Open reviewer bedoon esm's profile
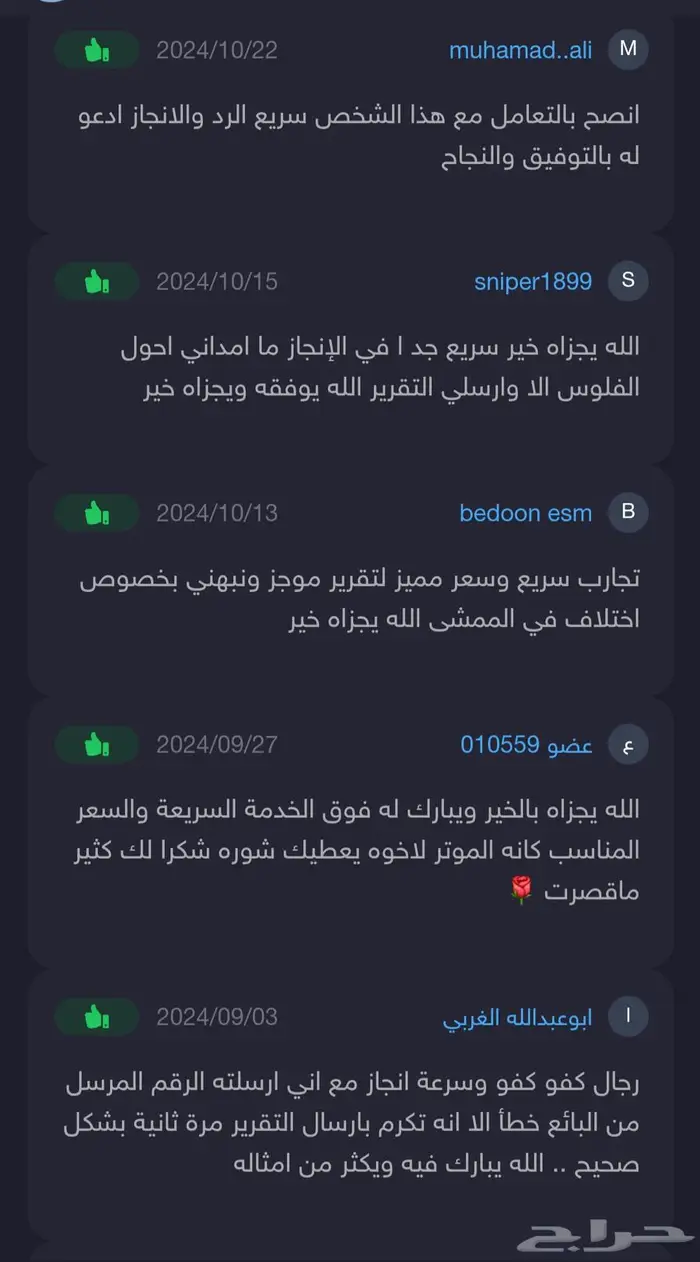 (x=525, y=514)
